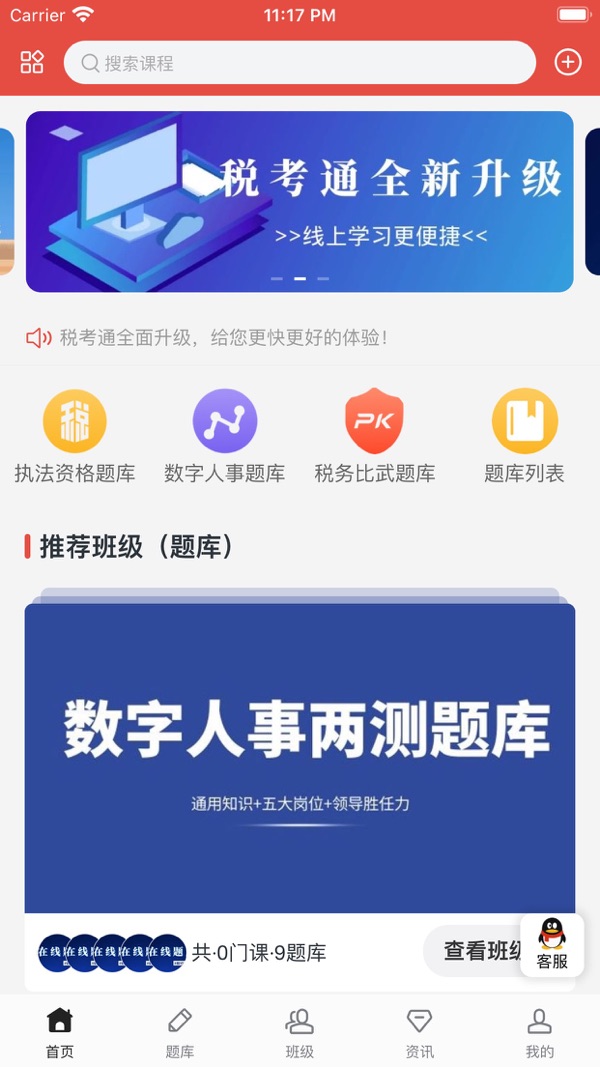This screenshot has width=600, height=1067.
Task: Read the 税考通全面升级 announcement
Action: 222,338
